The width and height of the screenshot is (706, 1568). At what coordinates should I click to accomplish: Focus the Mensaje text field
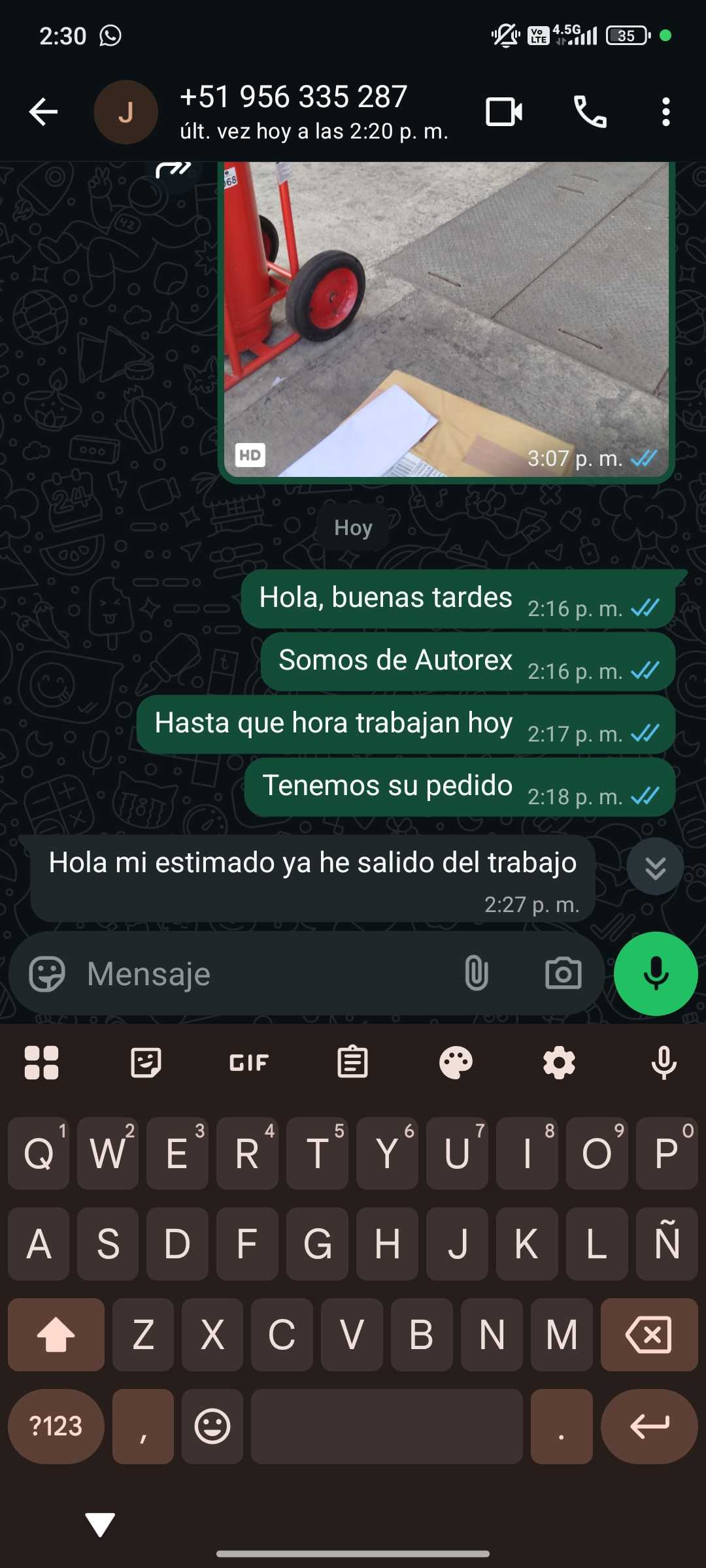[x=261, y=973]
